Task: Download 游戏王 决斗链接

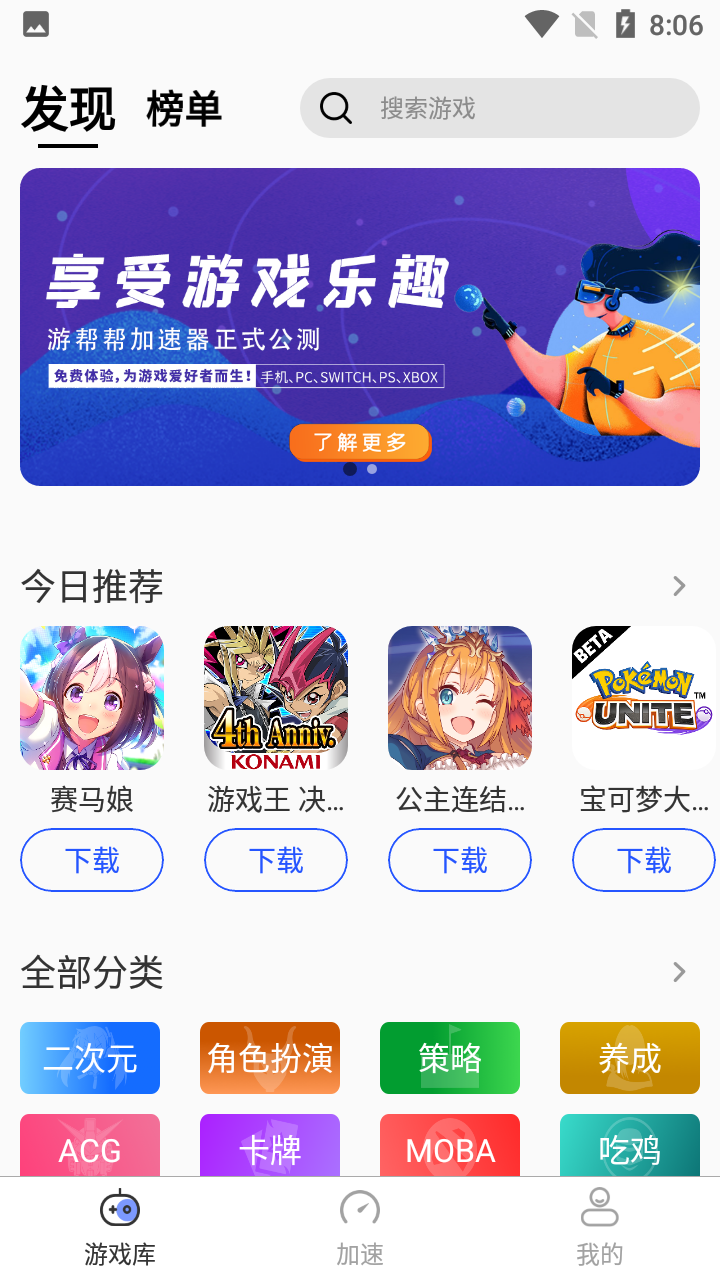Action: (x=276, y=860)
